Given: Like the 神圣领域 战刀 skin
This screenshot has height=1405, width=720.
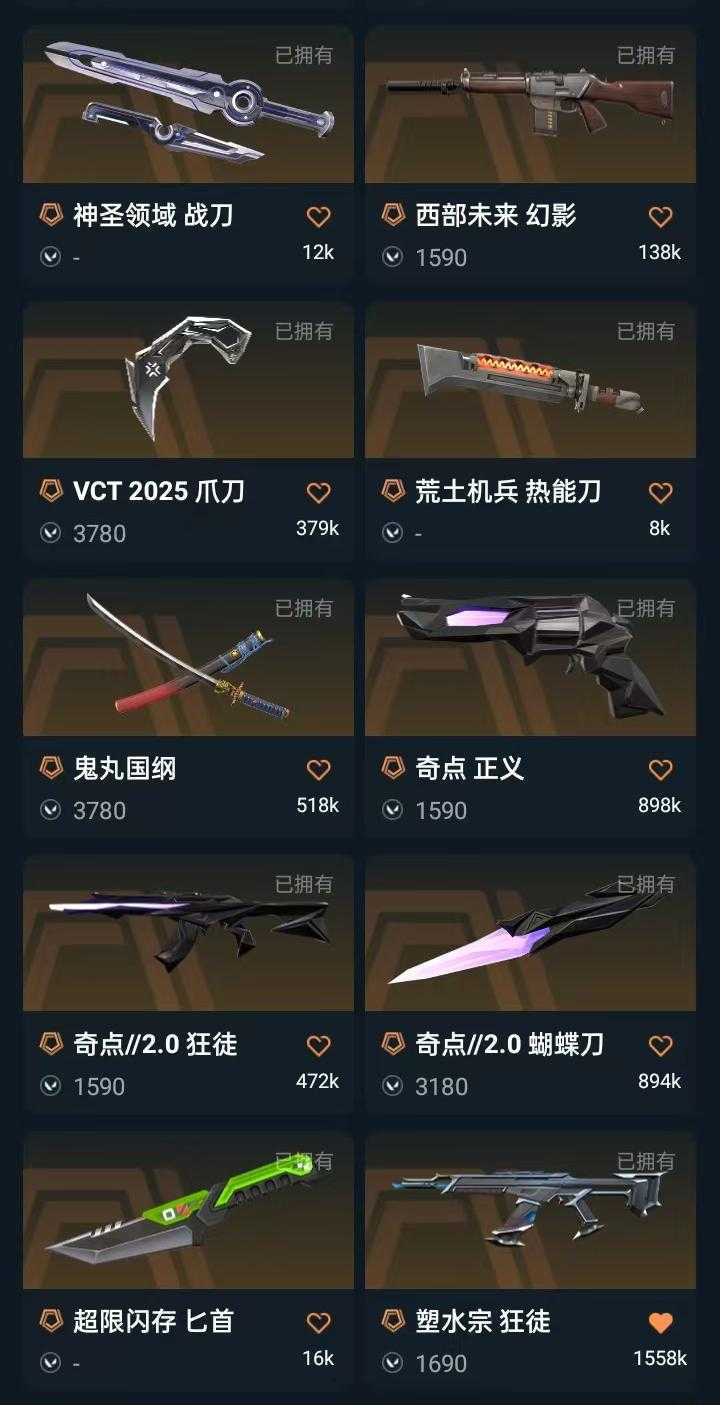Looking at the screenshot, I should [318, 217].
